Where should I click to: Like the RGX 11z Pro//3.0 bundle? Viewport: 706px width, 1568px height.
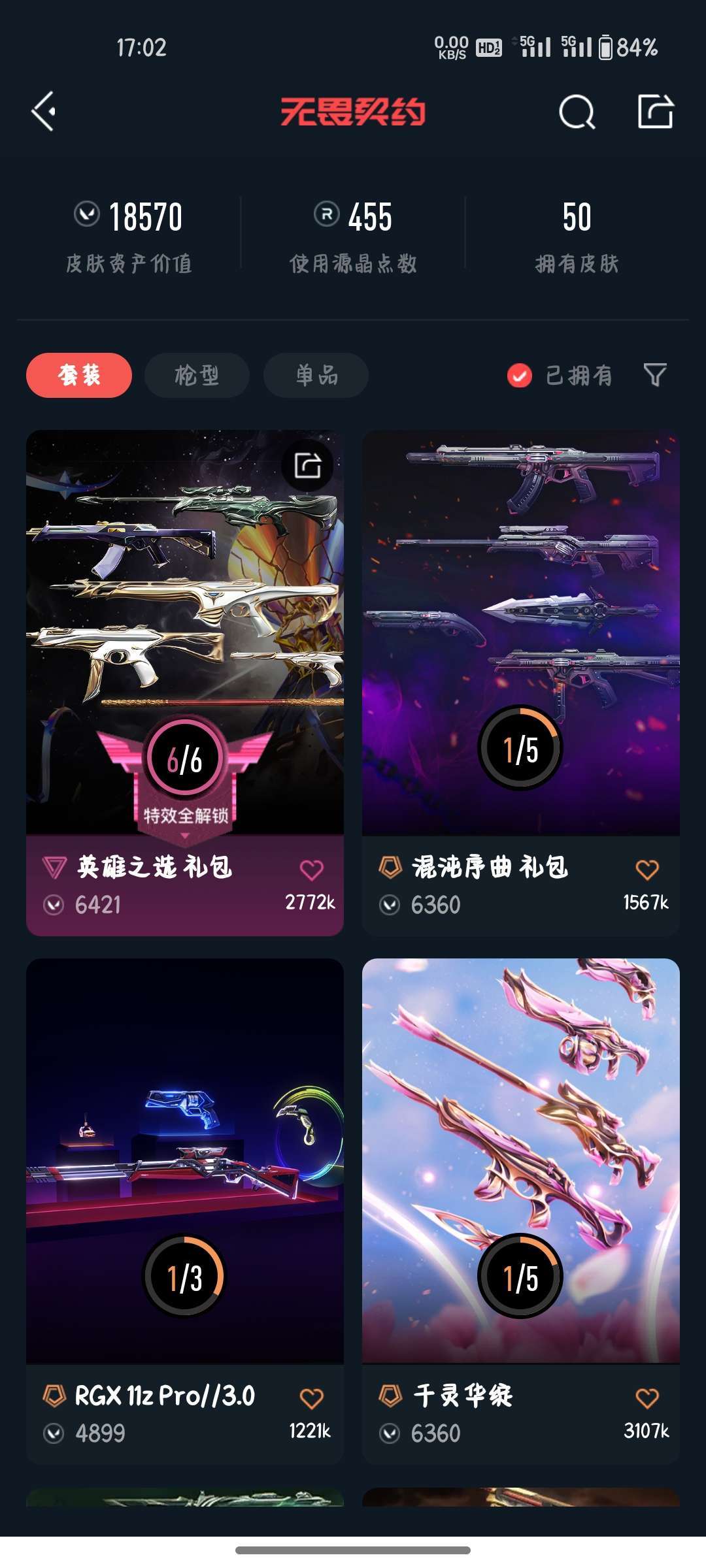tap(312, 1398)
